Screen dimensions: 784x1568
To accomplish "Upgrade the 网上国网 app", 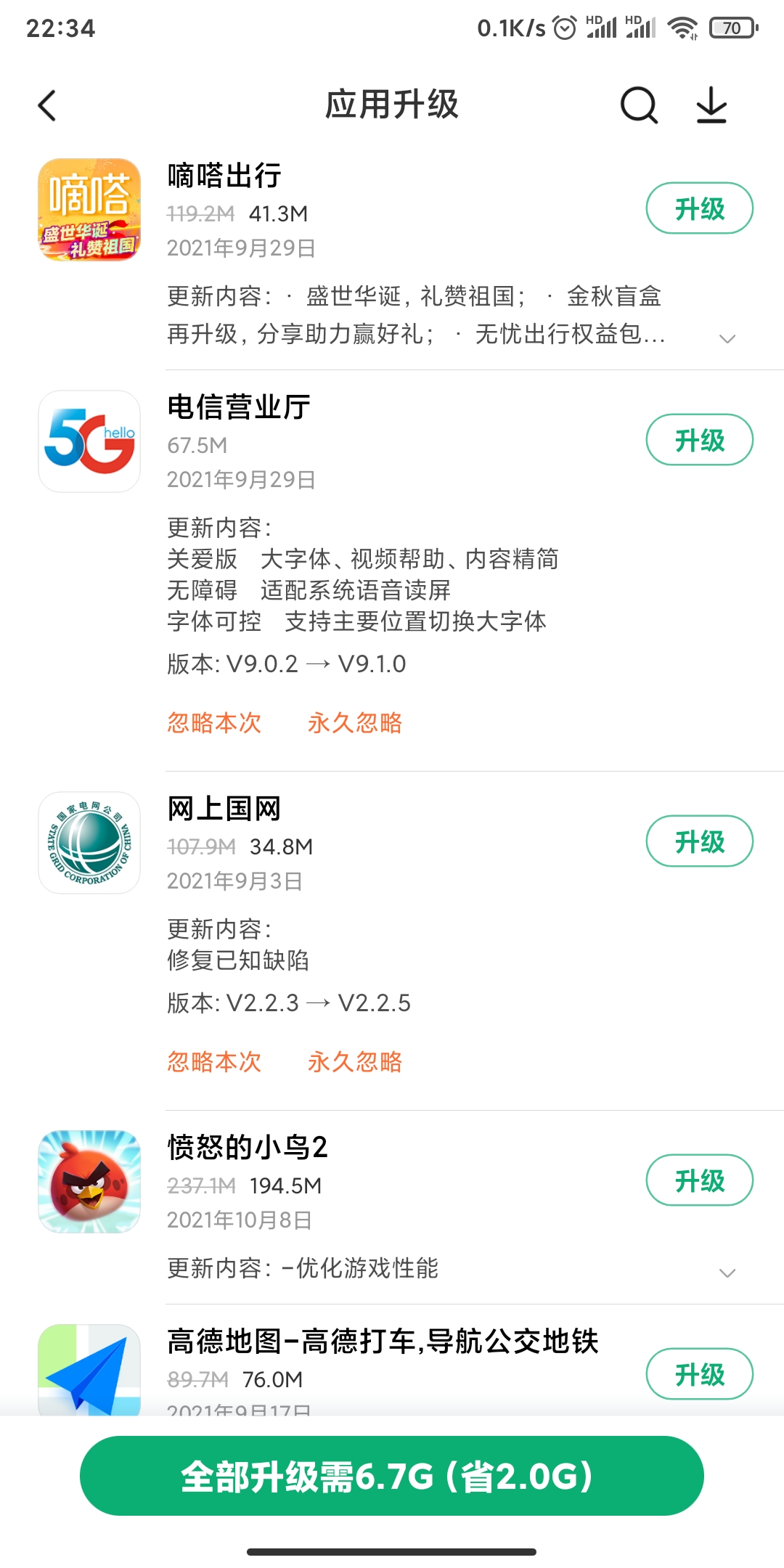I will (x=699, y=841).
